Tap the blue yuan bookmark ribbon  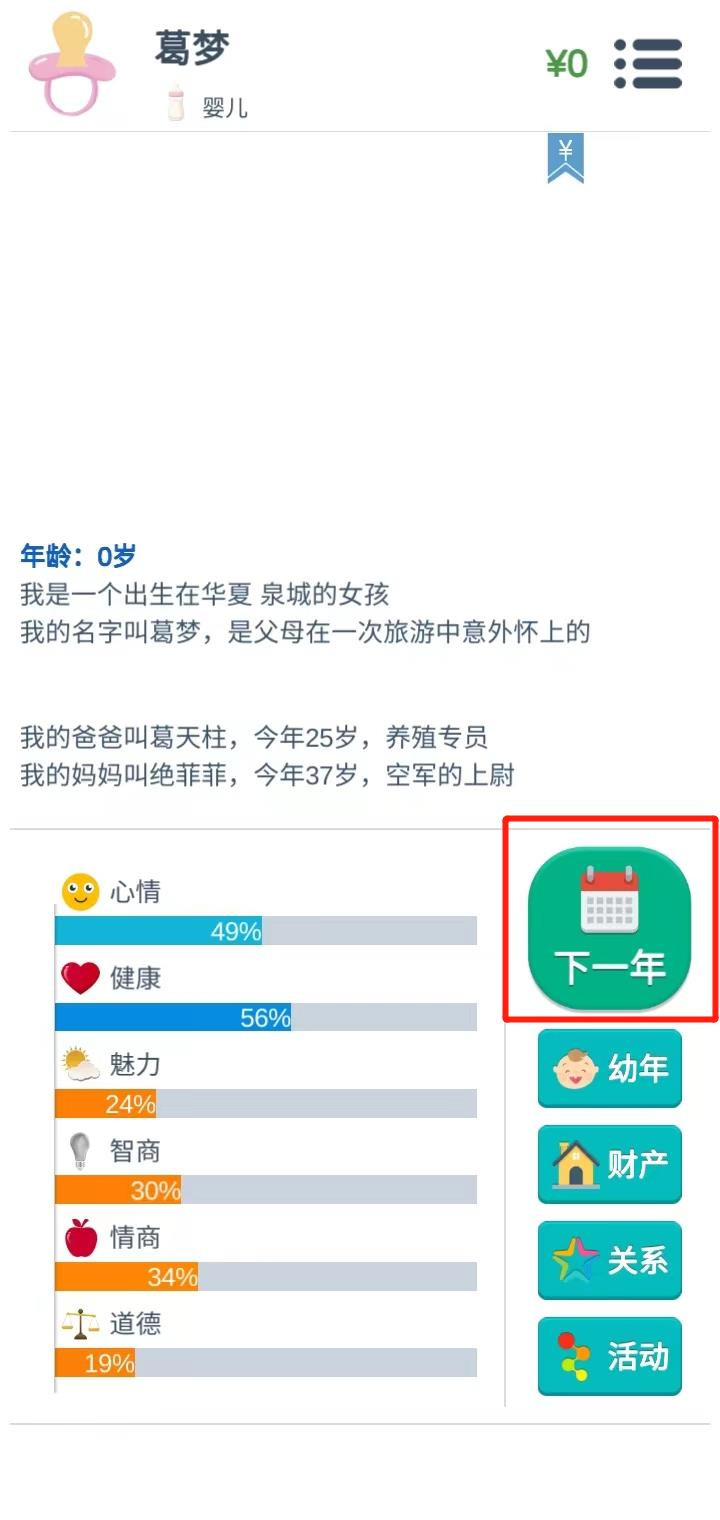click(x=565, y=158)
